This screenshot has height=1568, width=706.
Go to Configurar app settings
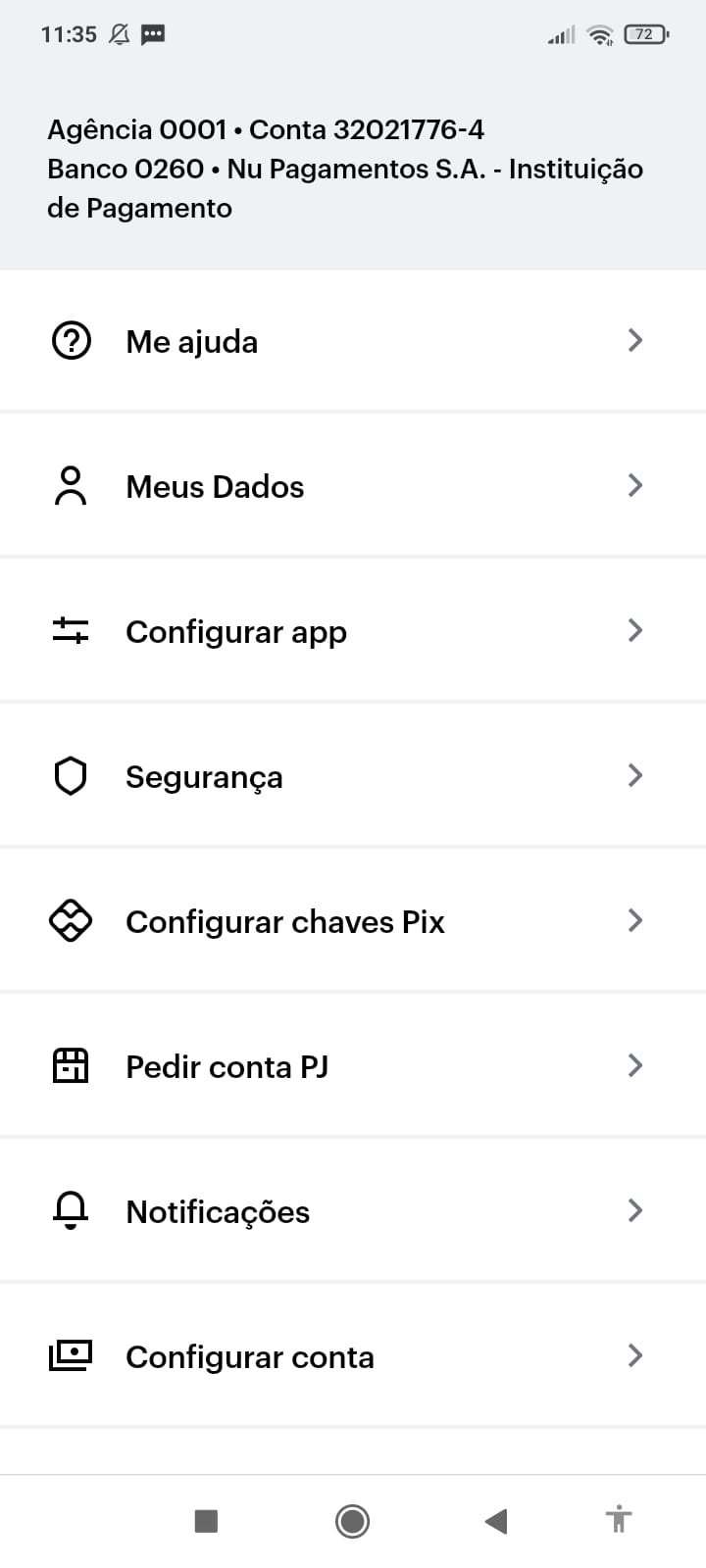coord(353,631)
